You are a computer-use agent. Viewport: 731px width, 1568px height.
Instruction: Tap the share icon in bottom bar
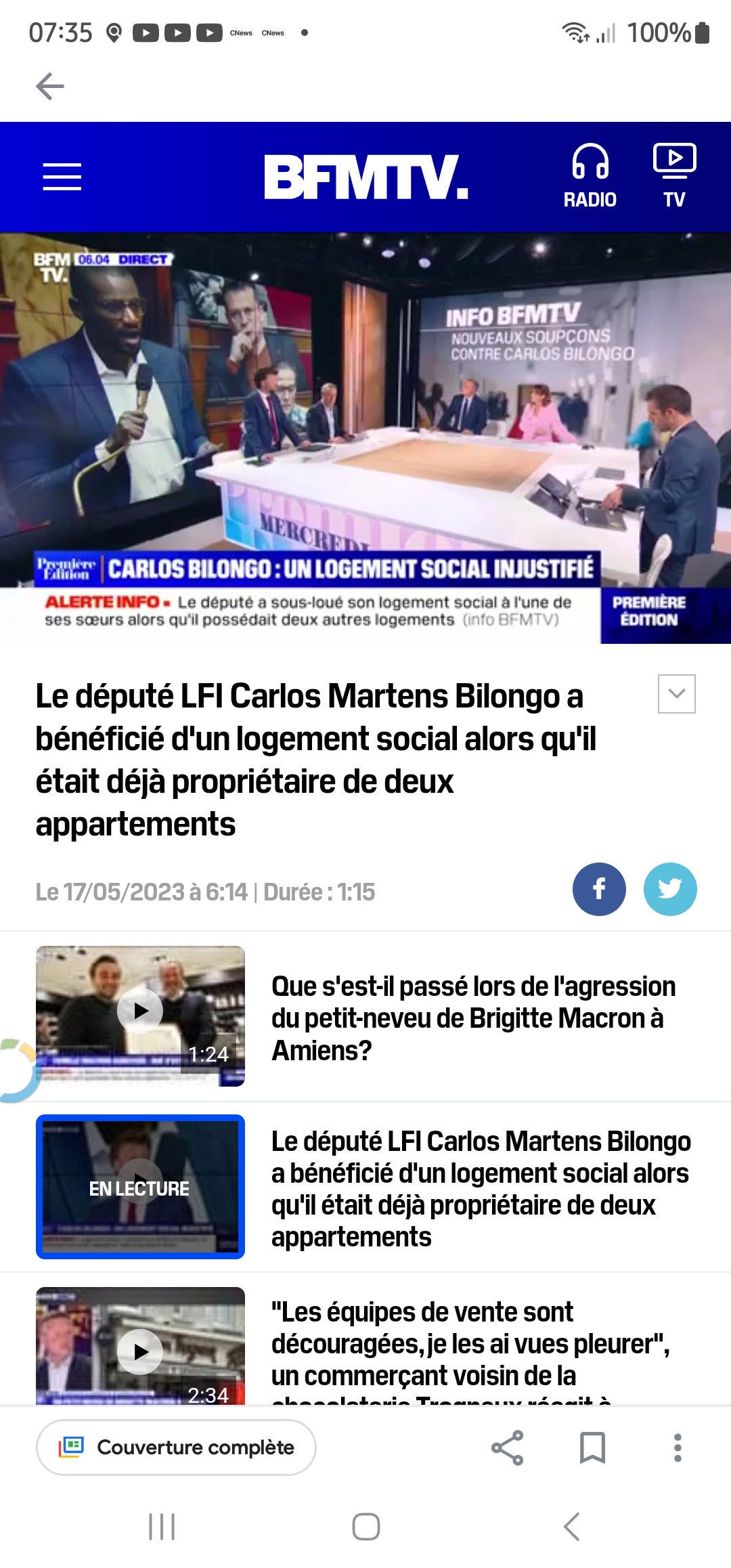pyautogui.click(x=507, y=1448)
